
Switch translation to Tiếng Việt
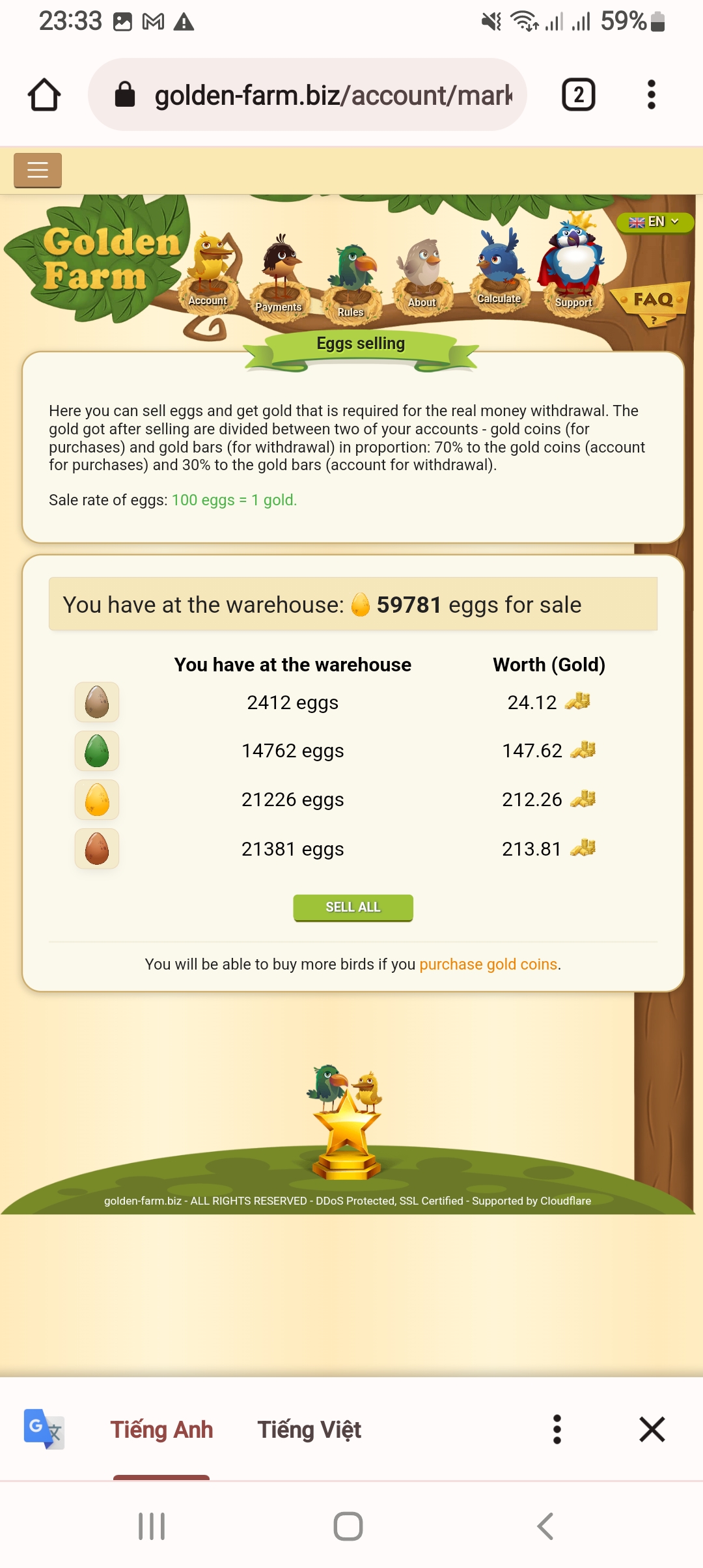click(x=309, y=1429)
